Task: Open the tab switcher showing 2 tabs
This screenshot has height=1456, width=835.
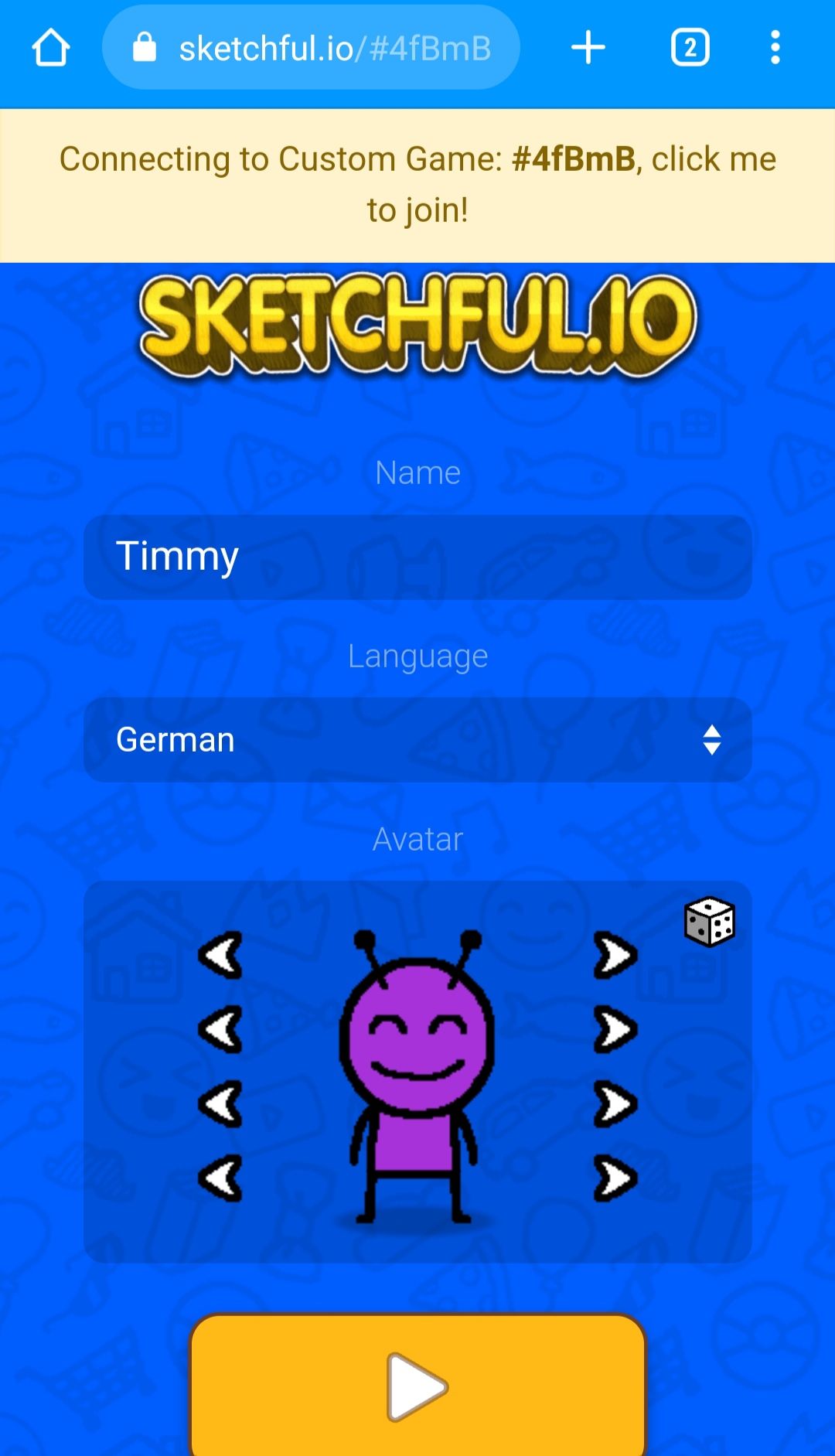Action: [x=690, y=48]
